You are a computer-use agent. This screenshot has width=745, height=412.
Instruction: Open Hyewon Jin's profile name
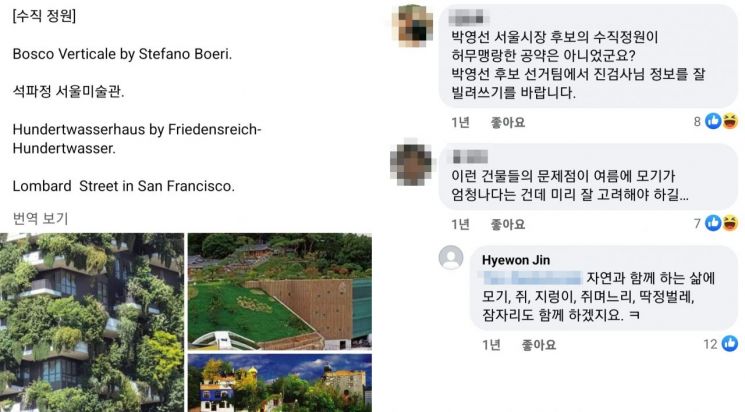pos(516,260)
